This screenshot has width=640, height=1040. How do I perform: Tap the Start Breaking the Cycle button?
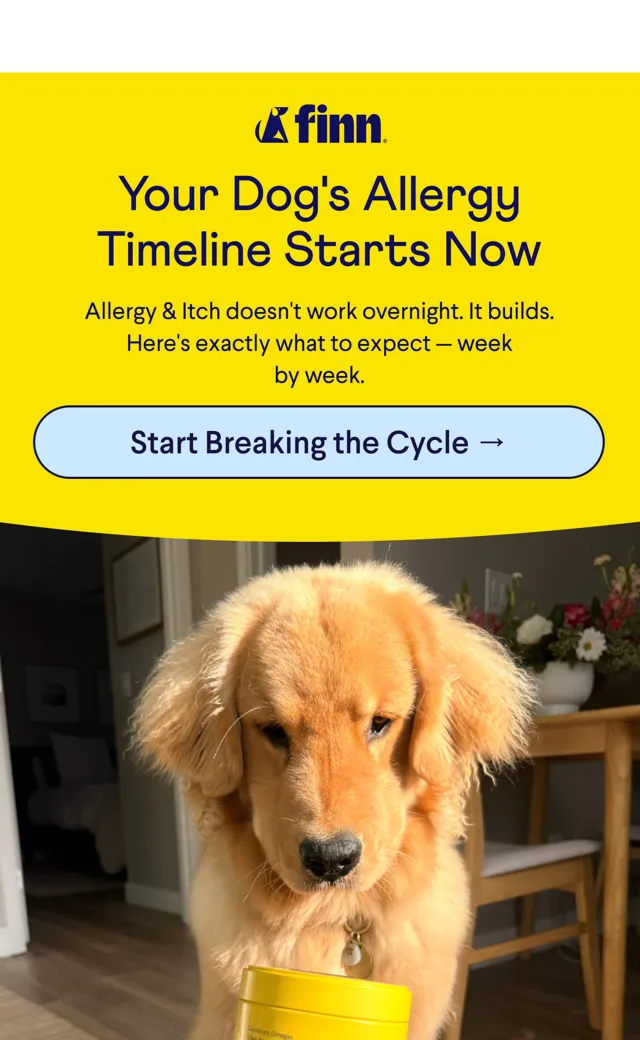pos(318,442)
